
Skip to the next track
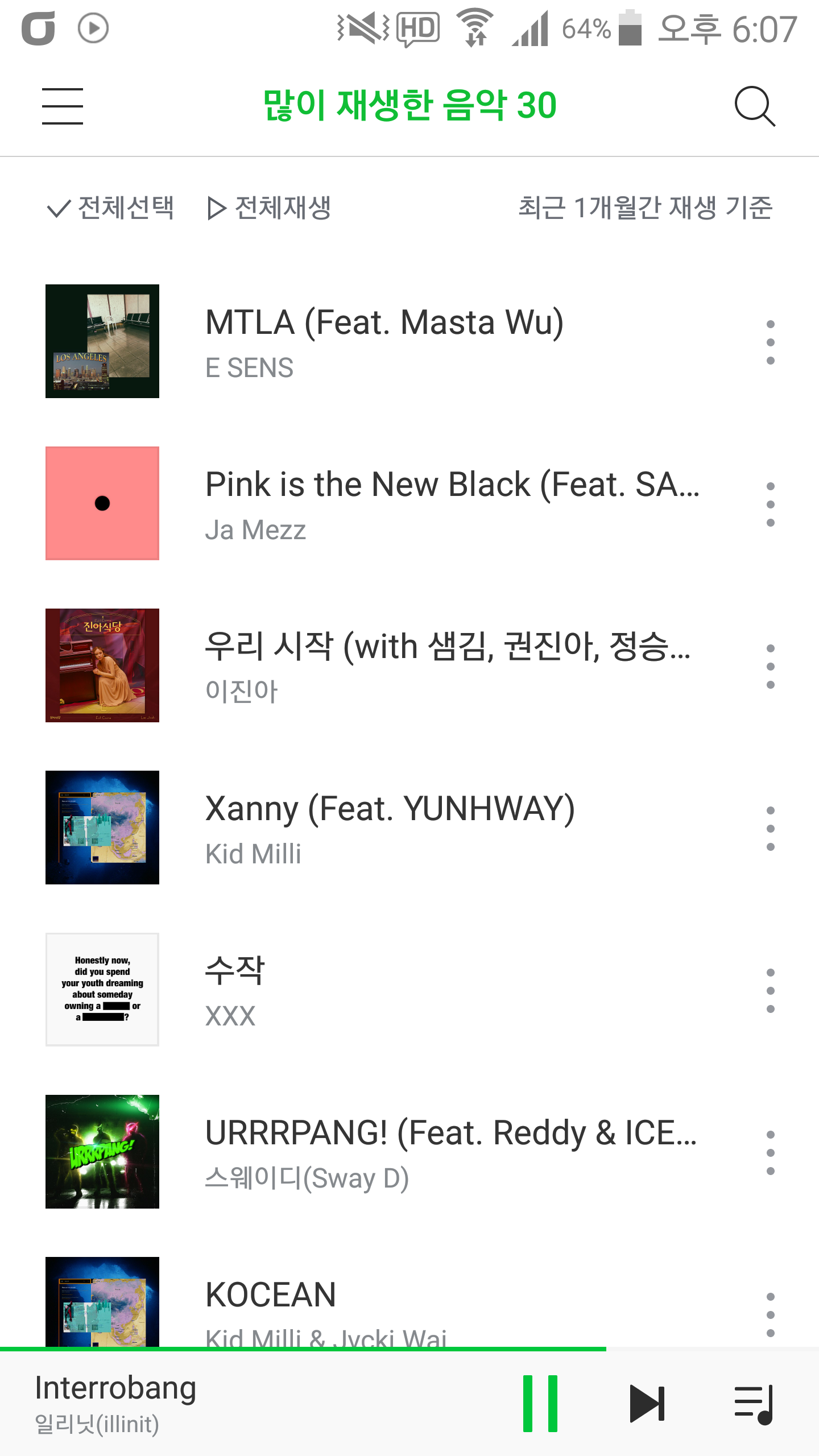647,1403
